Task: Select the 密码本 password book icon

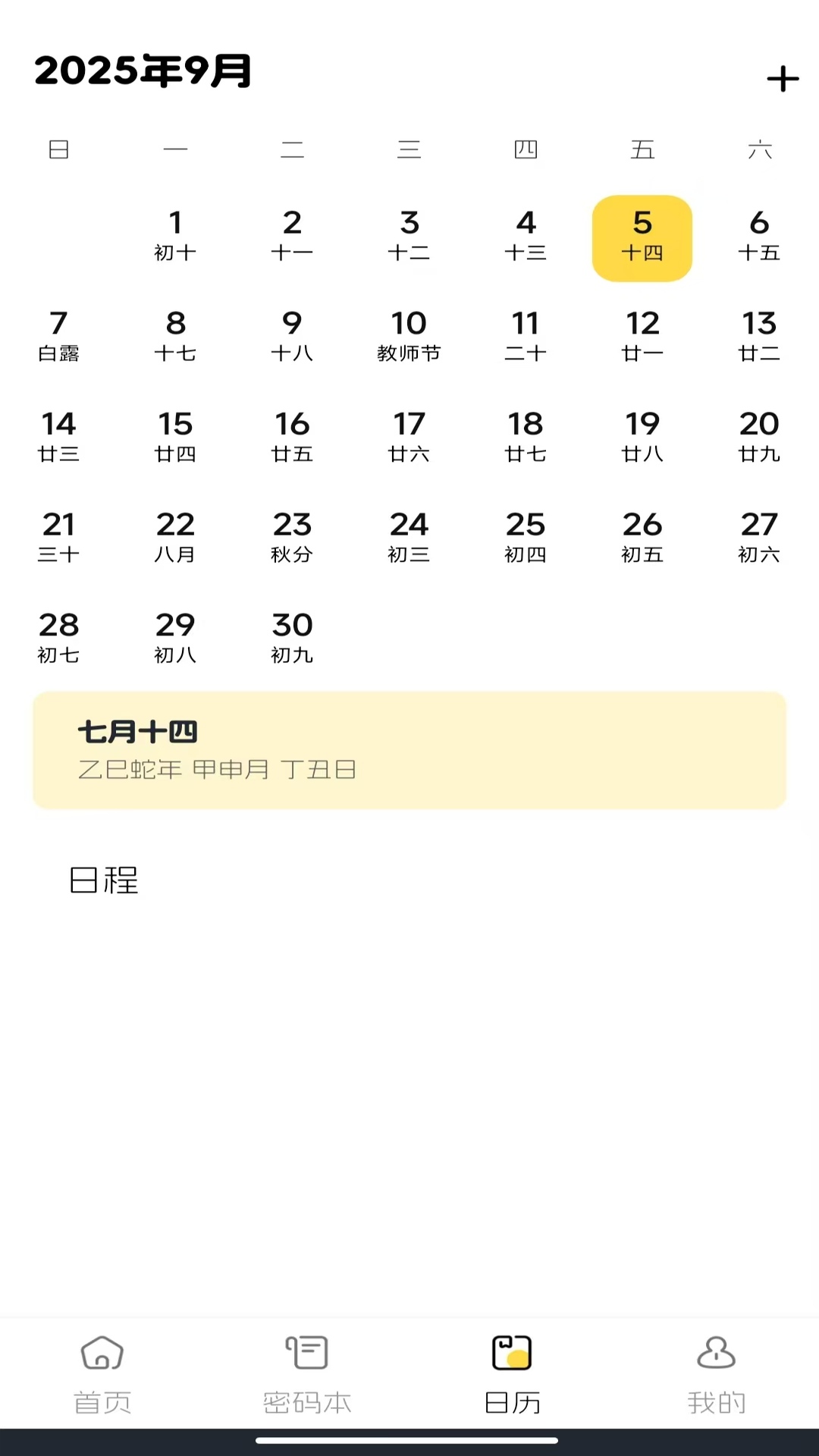Action: (307, 1357)
